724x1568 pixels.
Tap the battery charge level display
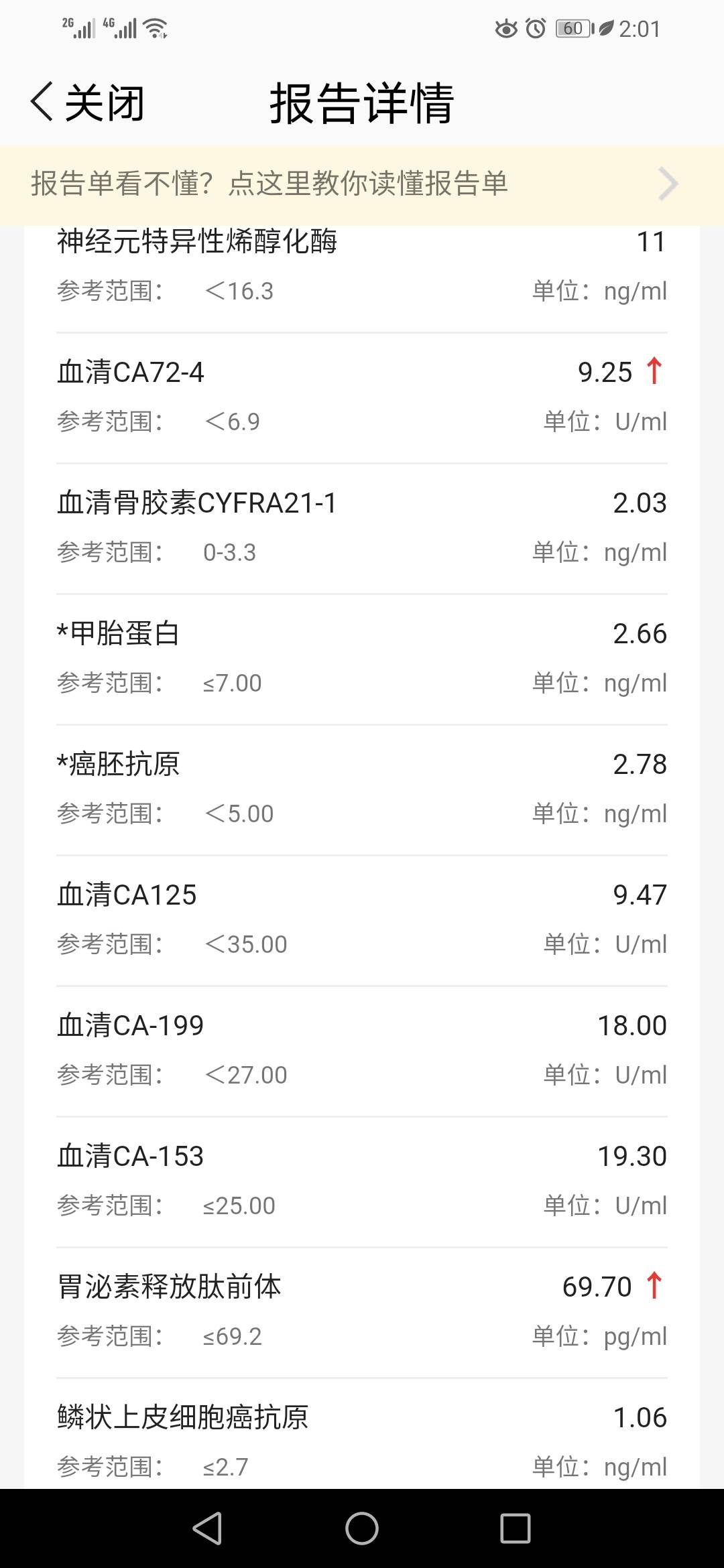[x=573, y=29]
